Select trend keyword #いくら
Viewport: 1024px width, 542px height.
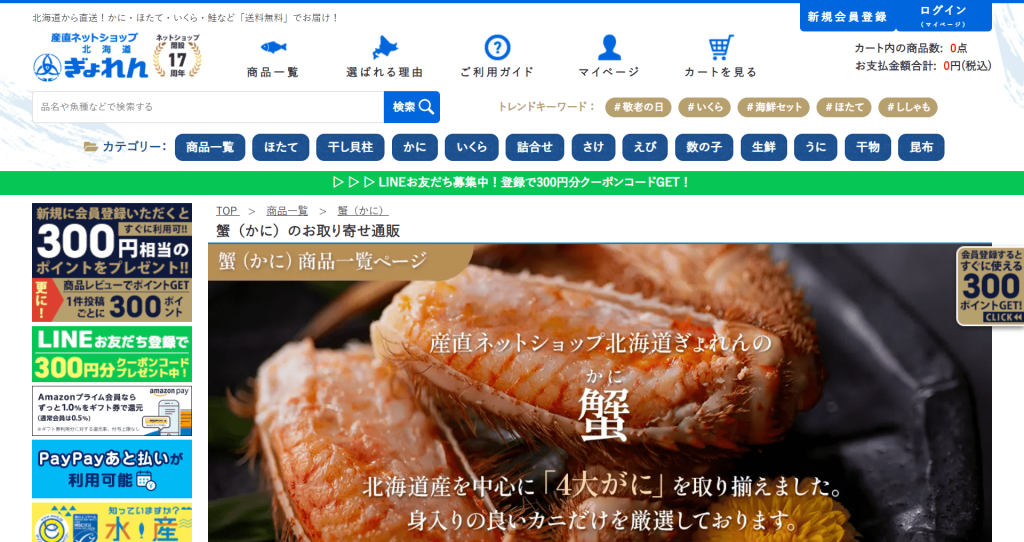[704, 107]
